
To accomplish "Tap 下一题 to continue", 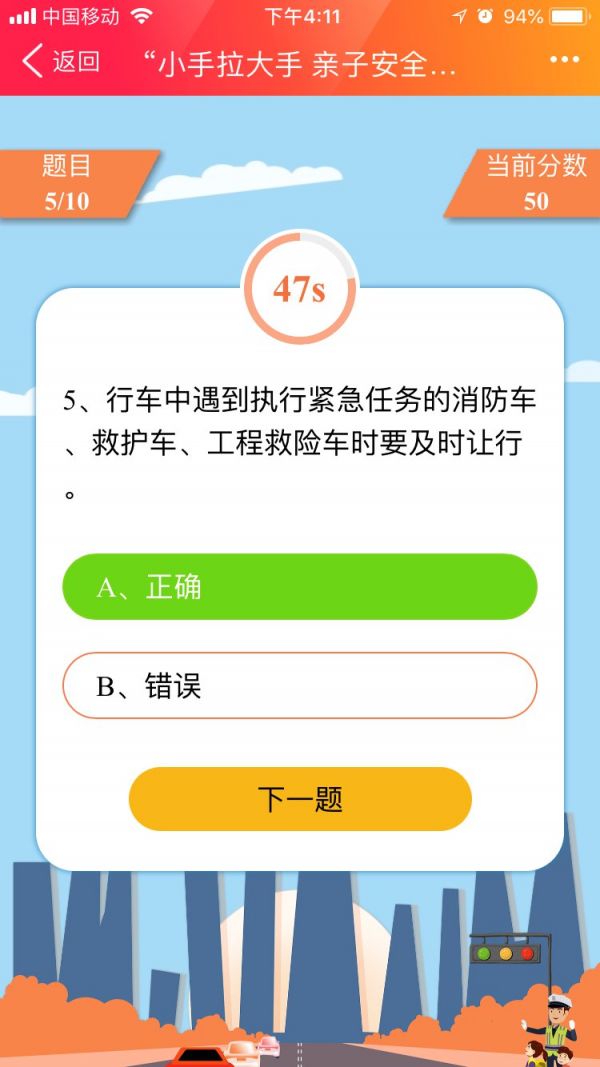I will [x=300, y=799].
